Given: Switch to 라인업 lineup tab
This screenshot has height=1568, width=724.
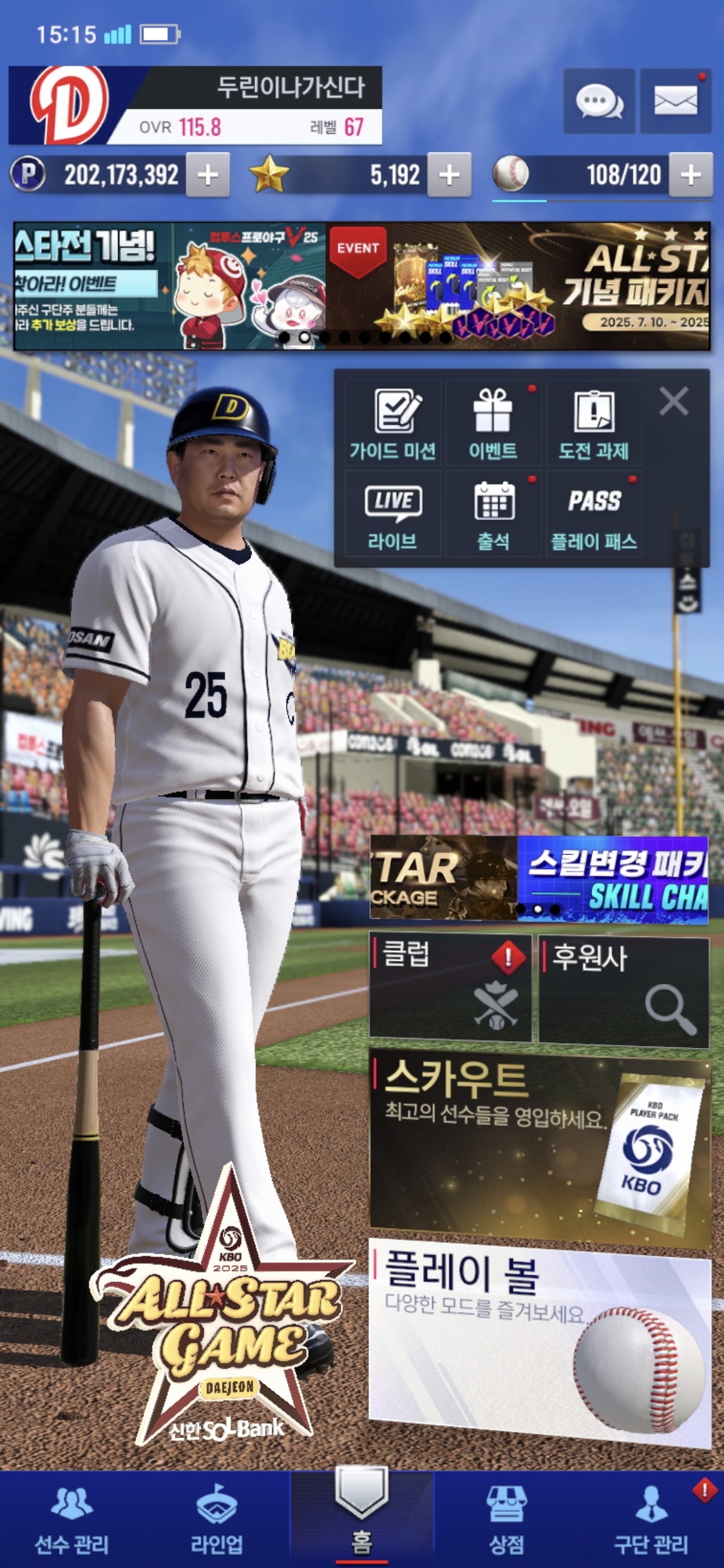Looking at the screenshot, I should click(217, 1518).
